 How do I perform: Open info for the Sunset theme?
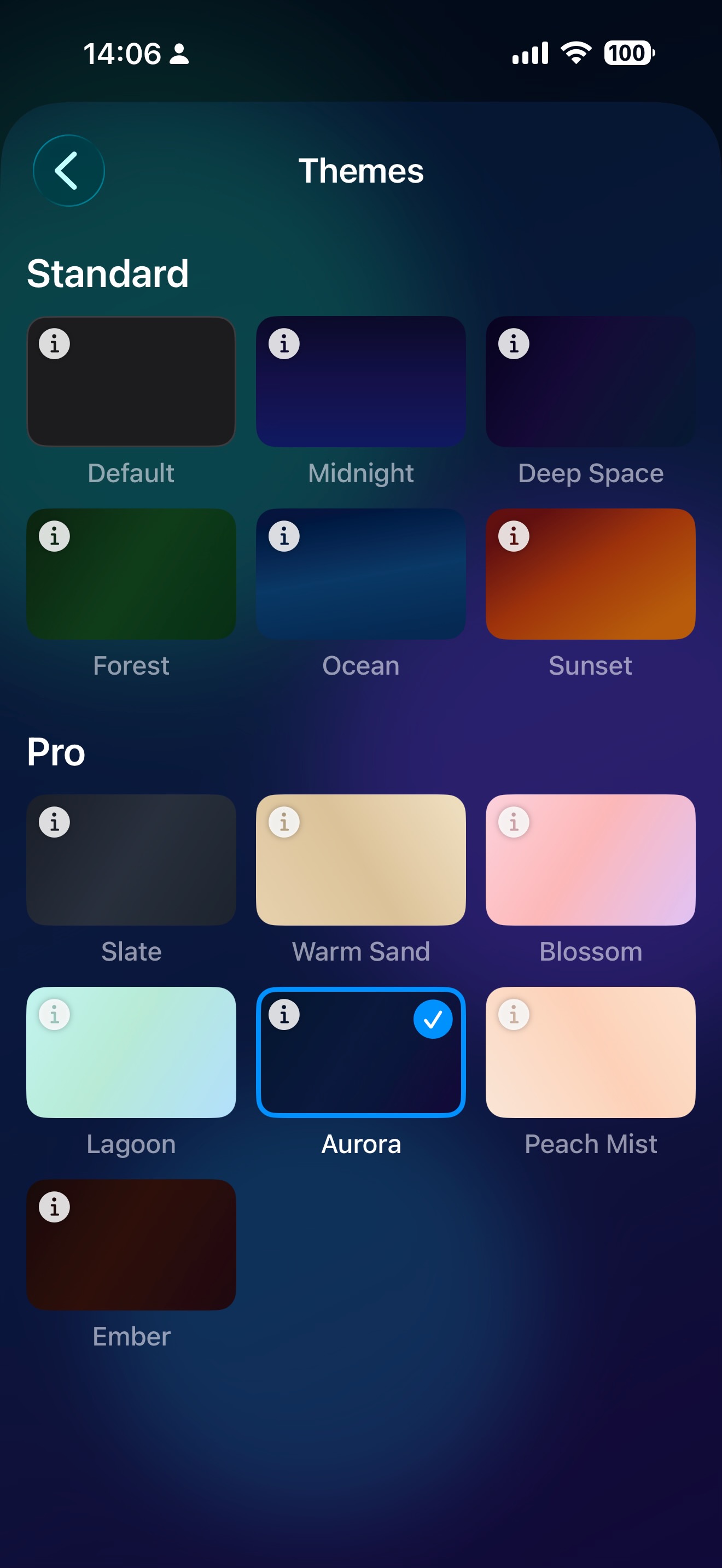[513, 536]
